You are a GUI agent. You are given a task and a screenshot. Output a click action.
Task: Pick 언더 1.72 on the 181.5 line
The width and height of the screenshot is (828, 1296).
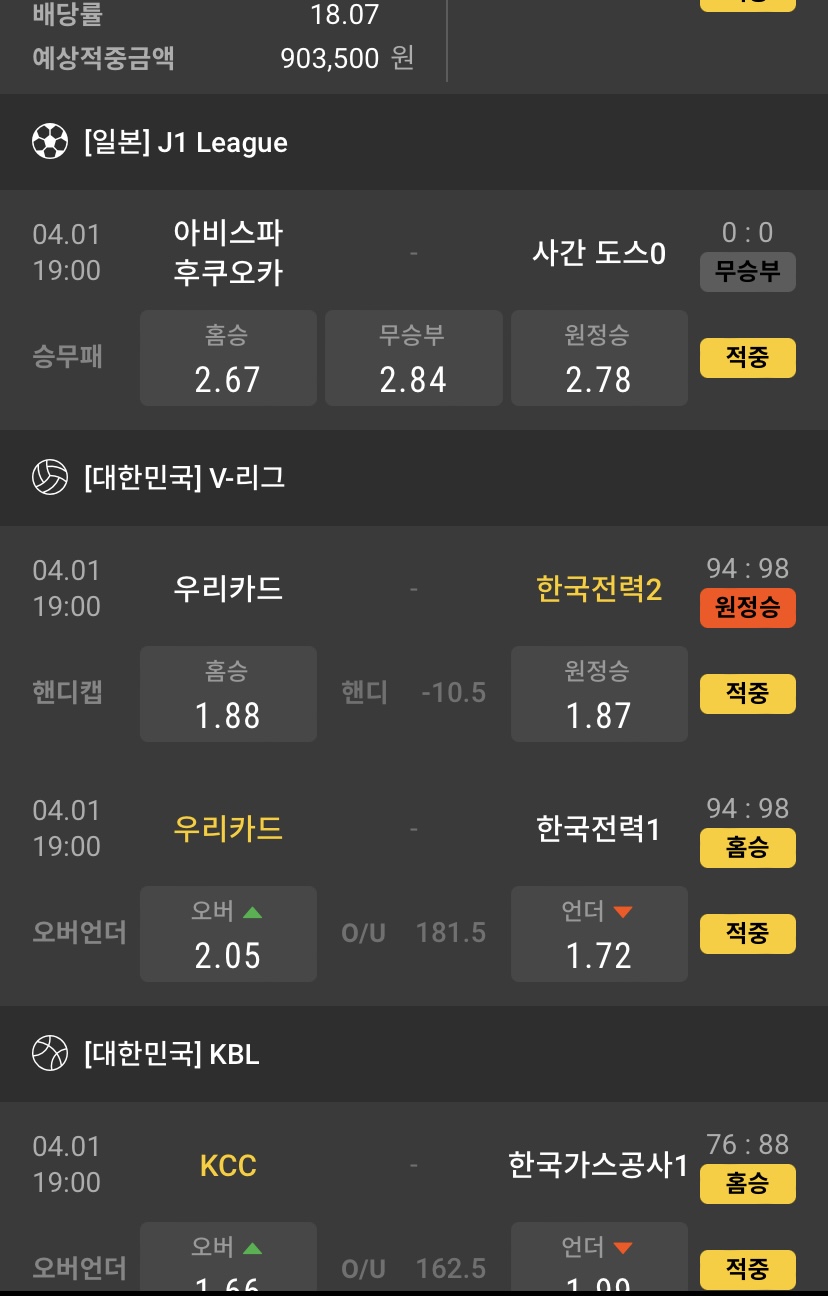point(599,934)
